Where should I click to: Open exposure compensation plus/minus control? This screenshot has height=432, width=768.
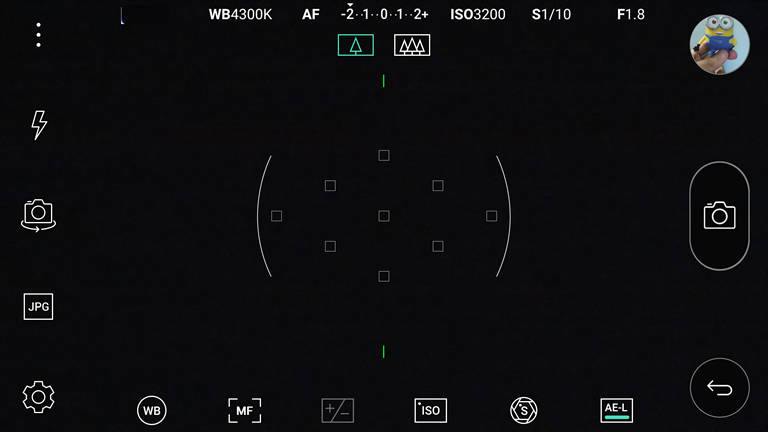pyautogui.click(x=337, y=410)
